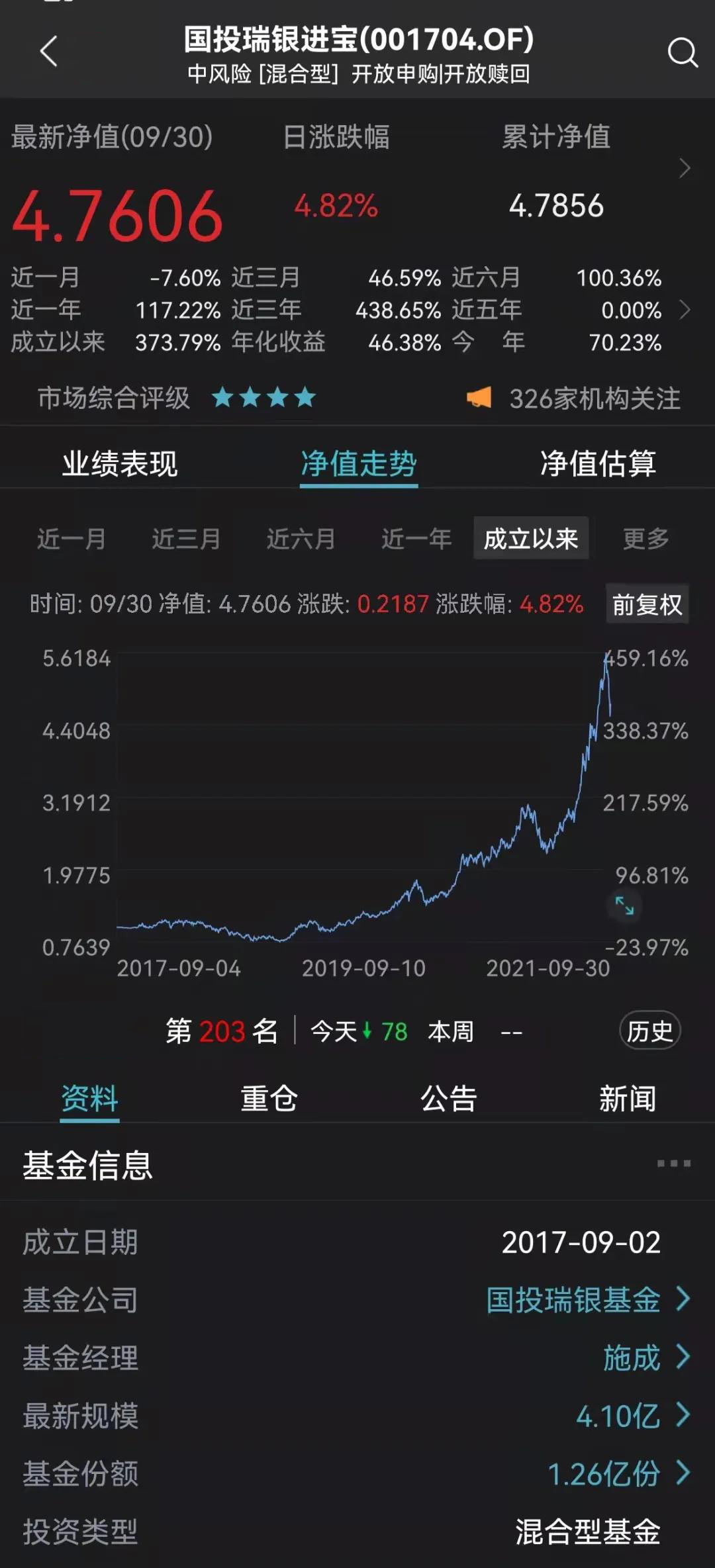The width and height of the screenshot is (715, 1568).
Task: View fund manager 施成
Action: pyautogui.click(x=646, y=1358)
